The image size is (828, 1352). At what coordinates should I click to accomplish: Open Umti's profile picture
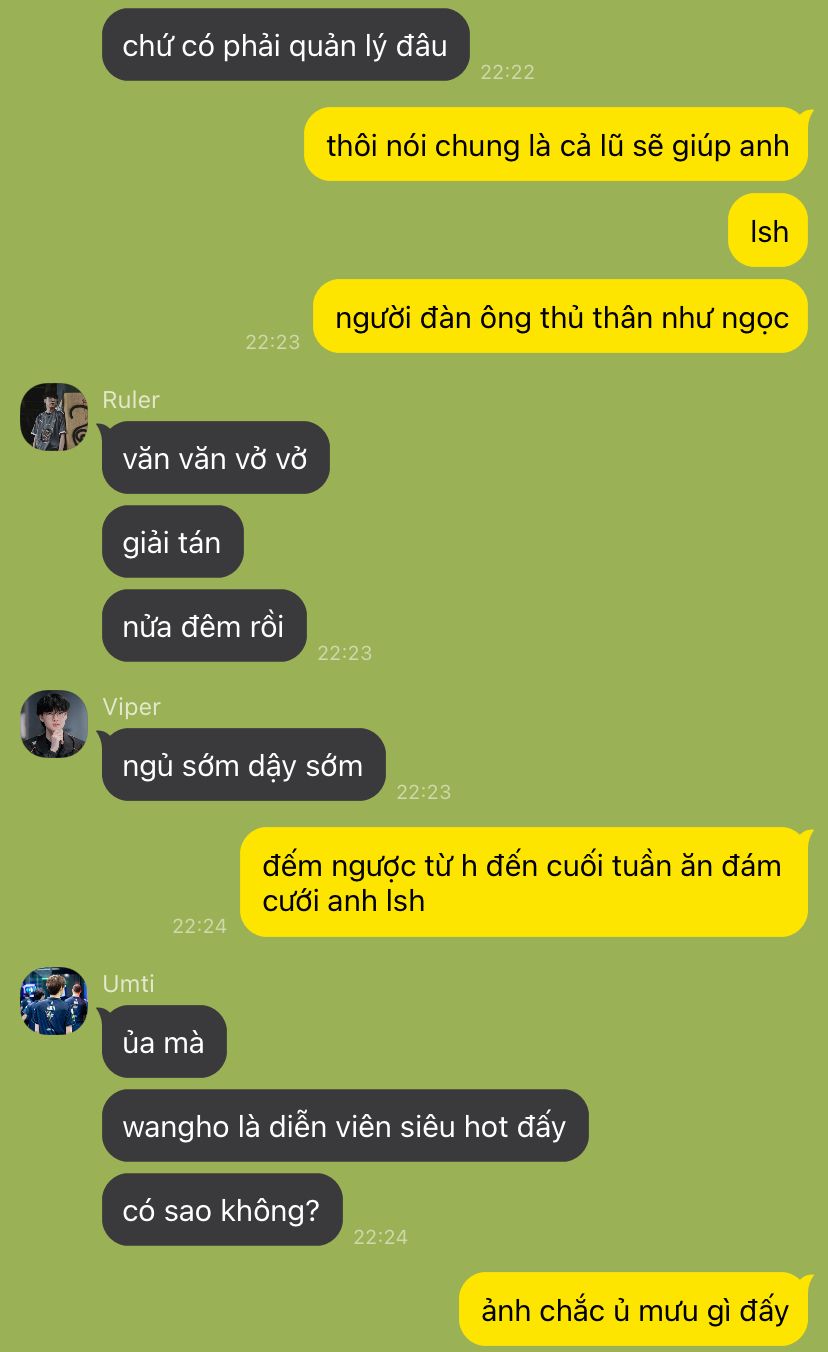54,1001
